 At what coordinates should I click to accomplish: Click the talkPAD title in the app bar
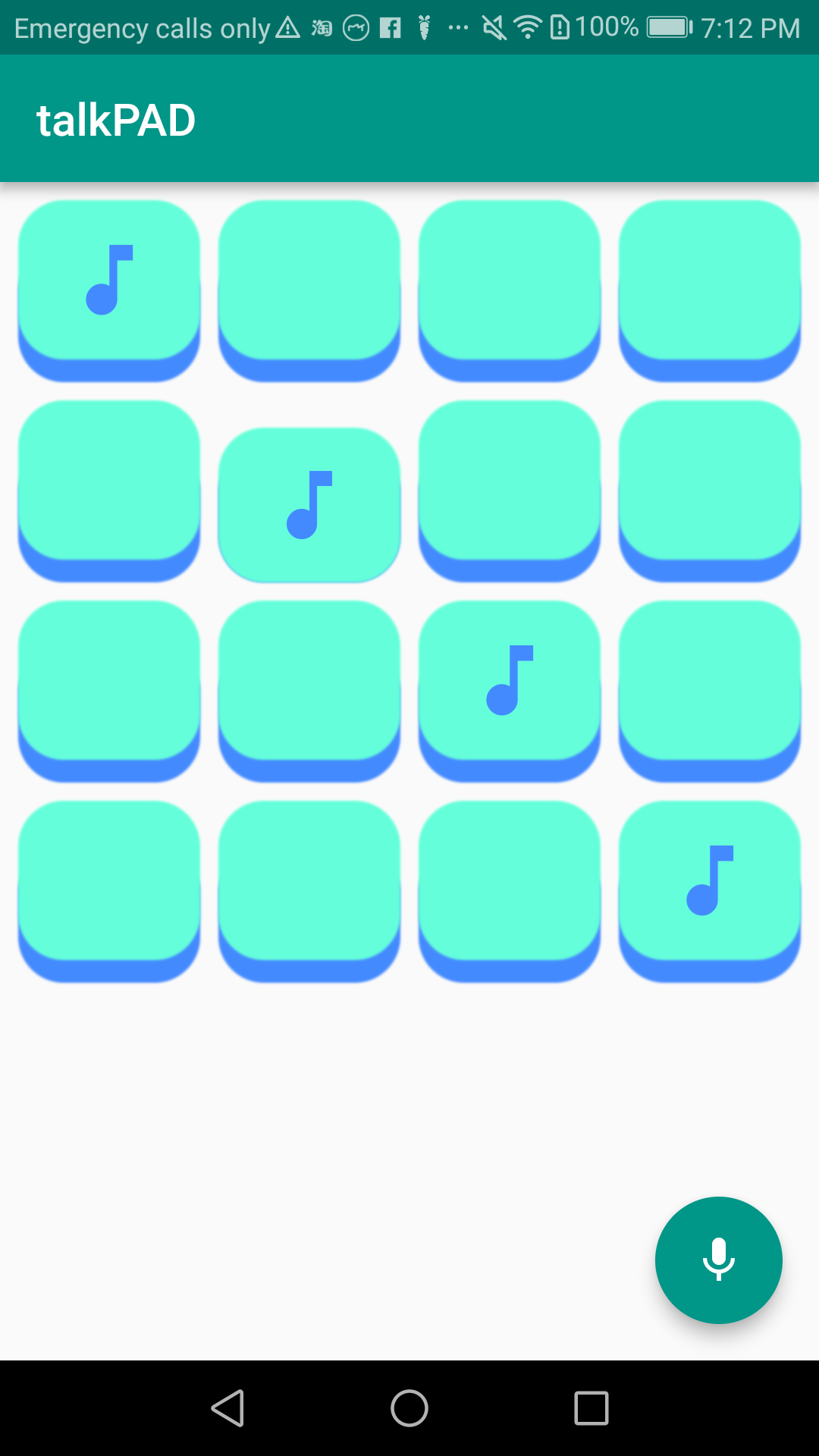pyautogui.click(x=117, y=118)
